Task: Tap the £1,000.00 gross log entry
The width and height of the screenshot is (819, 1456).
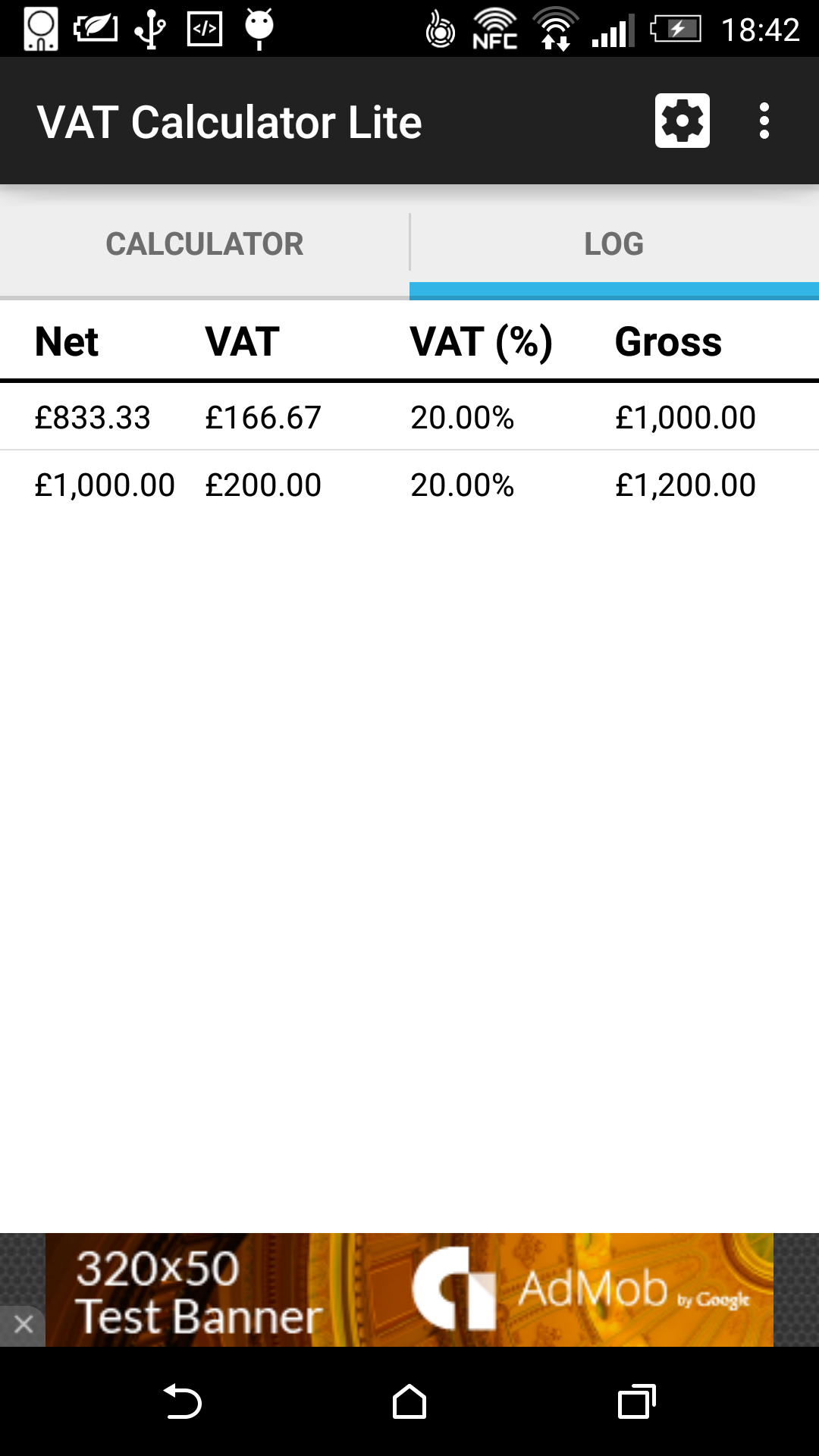Action: (x=685, y=416)
